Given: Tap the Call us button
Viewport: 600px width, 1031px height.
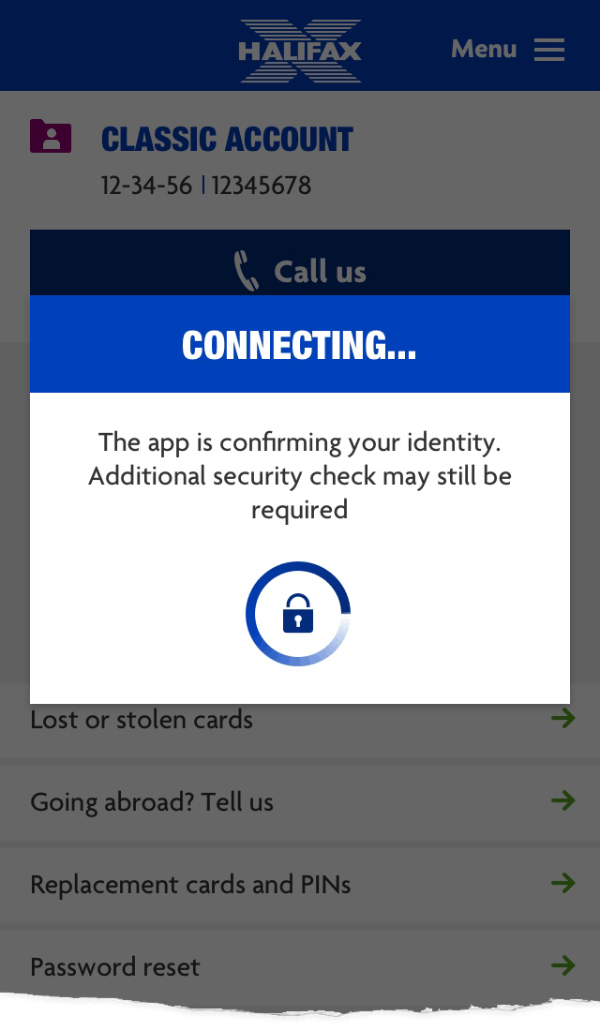Looking at the screenshot, I should click(x=300, y=264).
